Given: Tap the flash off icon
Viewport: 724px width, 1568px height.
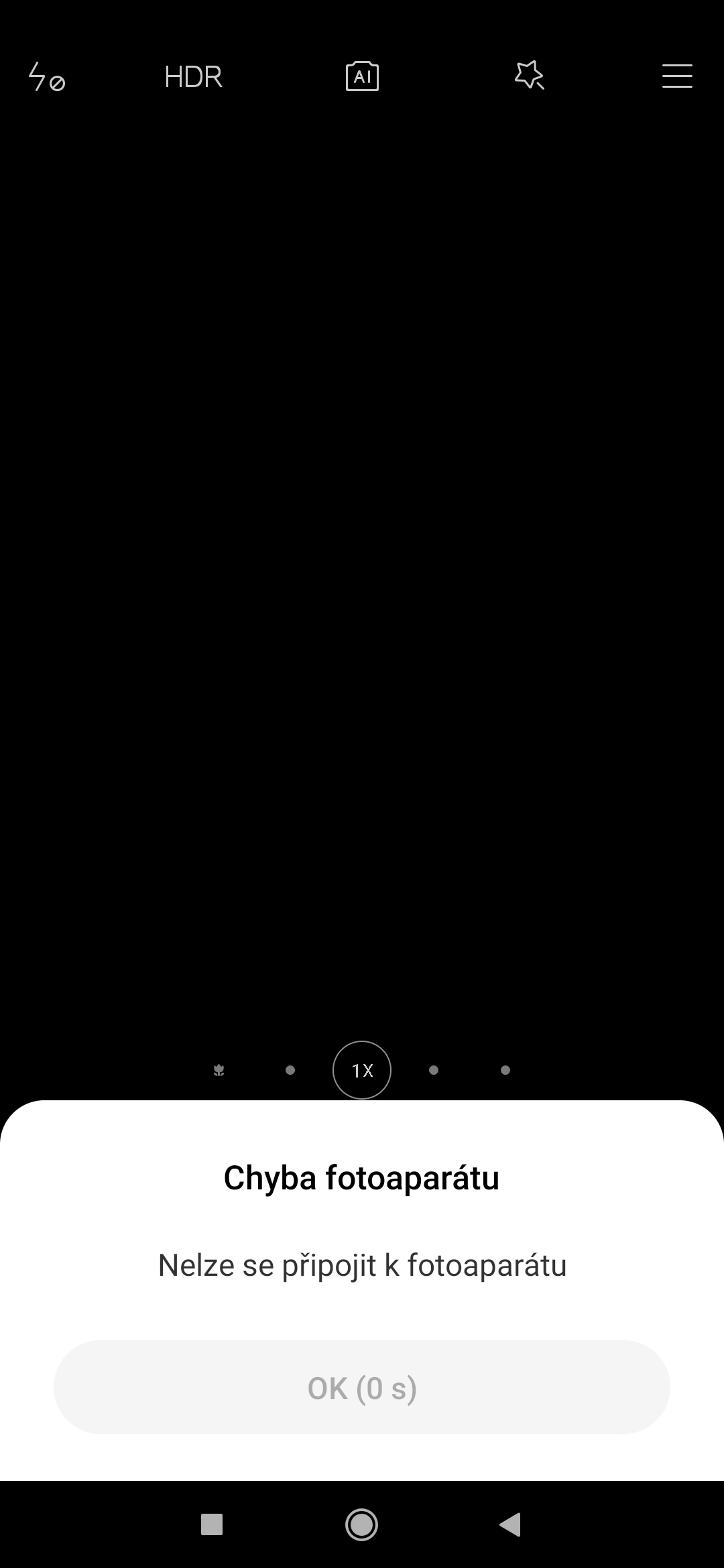Looking at the screenshot, I should click(x=46, y=76).
